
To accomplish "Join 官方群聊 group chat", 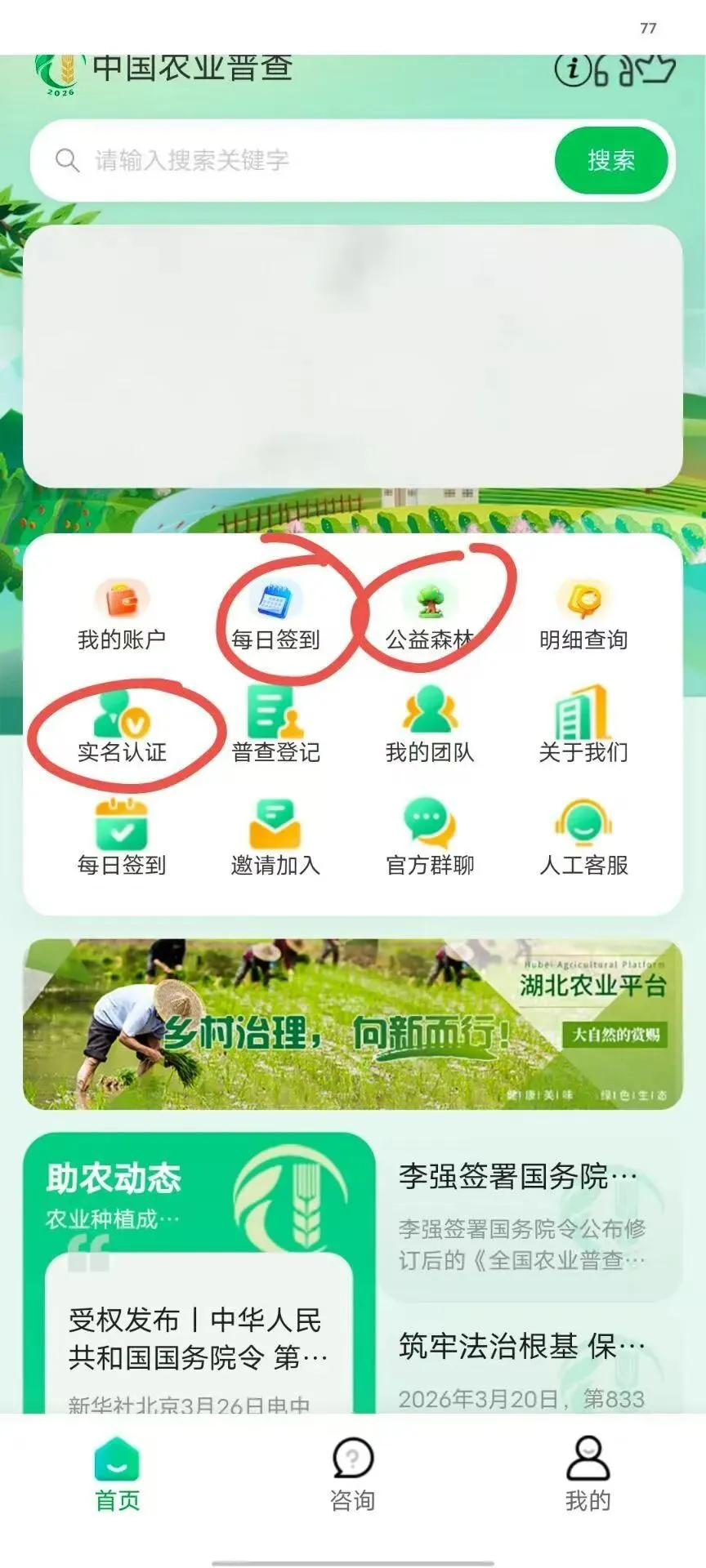I will point(430,839).
